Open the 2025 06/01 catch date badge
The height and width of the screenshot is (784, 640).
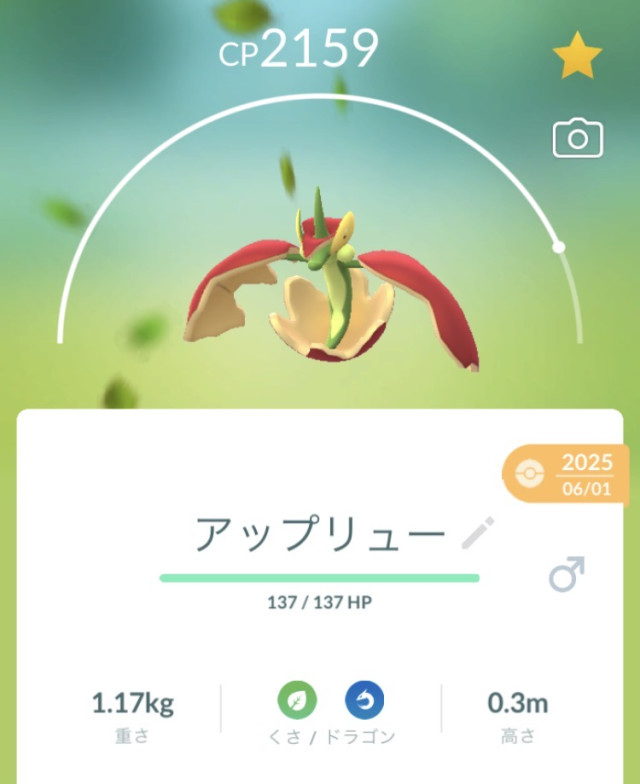coord(566,474)
